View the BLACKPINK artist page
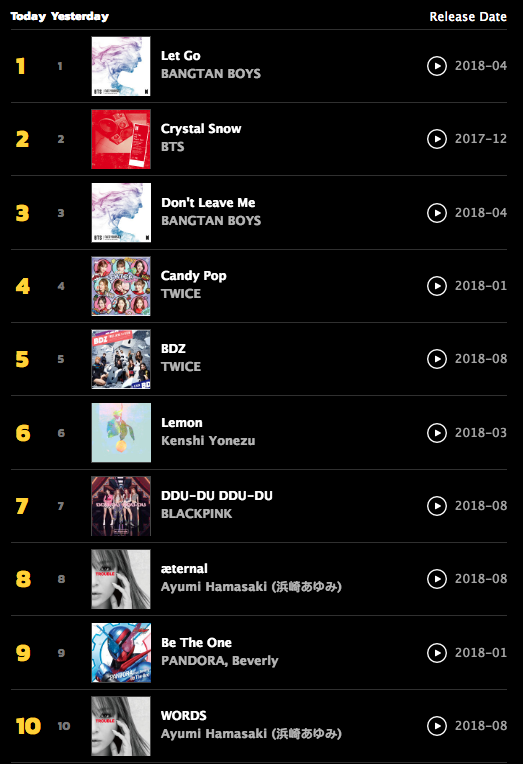The height and width of the screenshot is (764, 523). coord(196,514)
